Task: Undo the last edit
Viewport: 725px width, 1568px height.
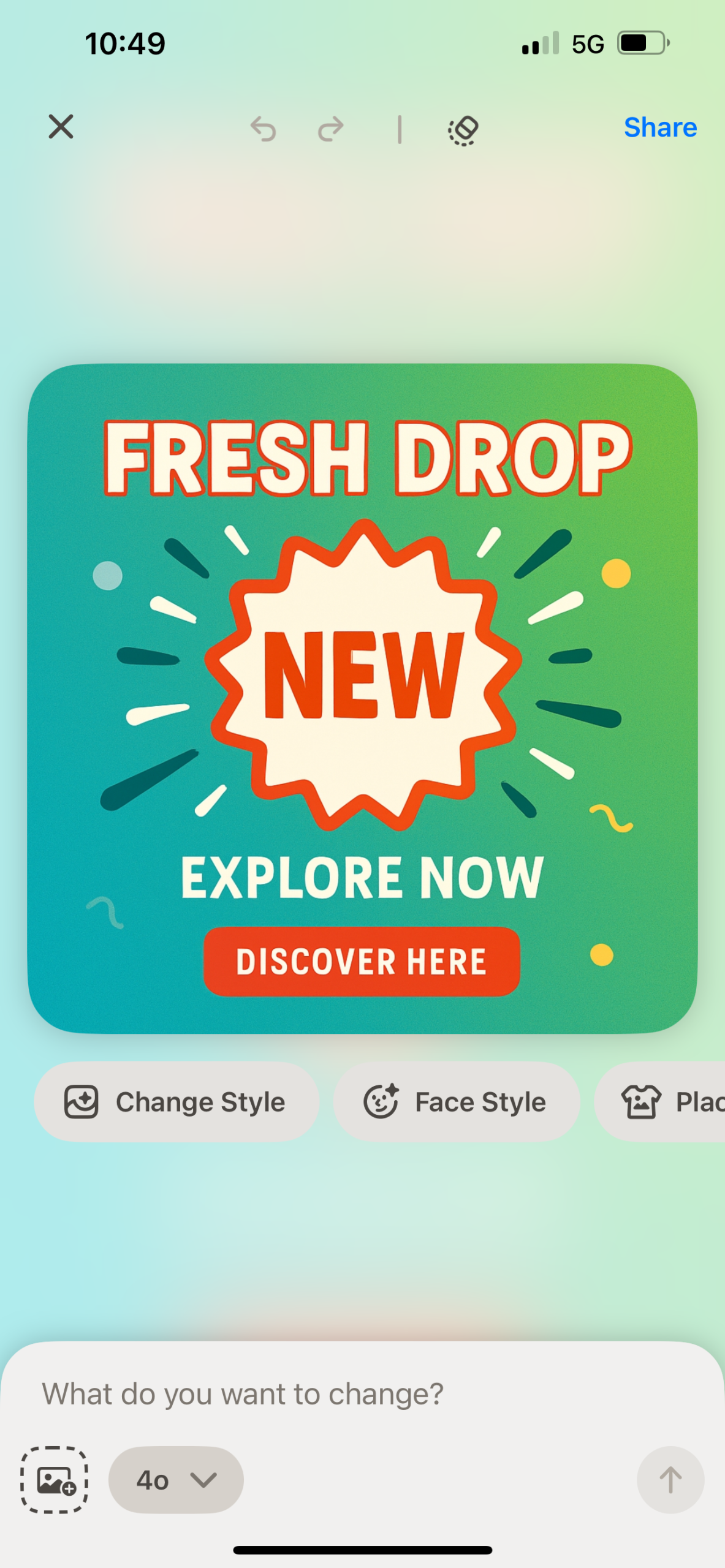Action: click(264, 129)
